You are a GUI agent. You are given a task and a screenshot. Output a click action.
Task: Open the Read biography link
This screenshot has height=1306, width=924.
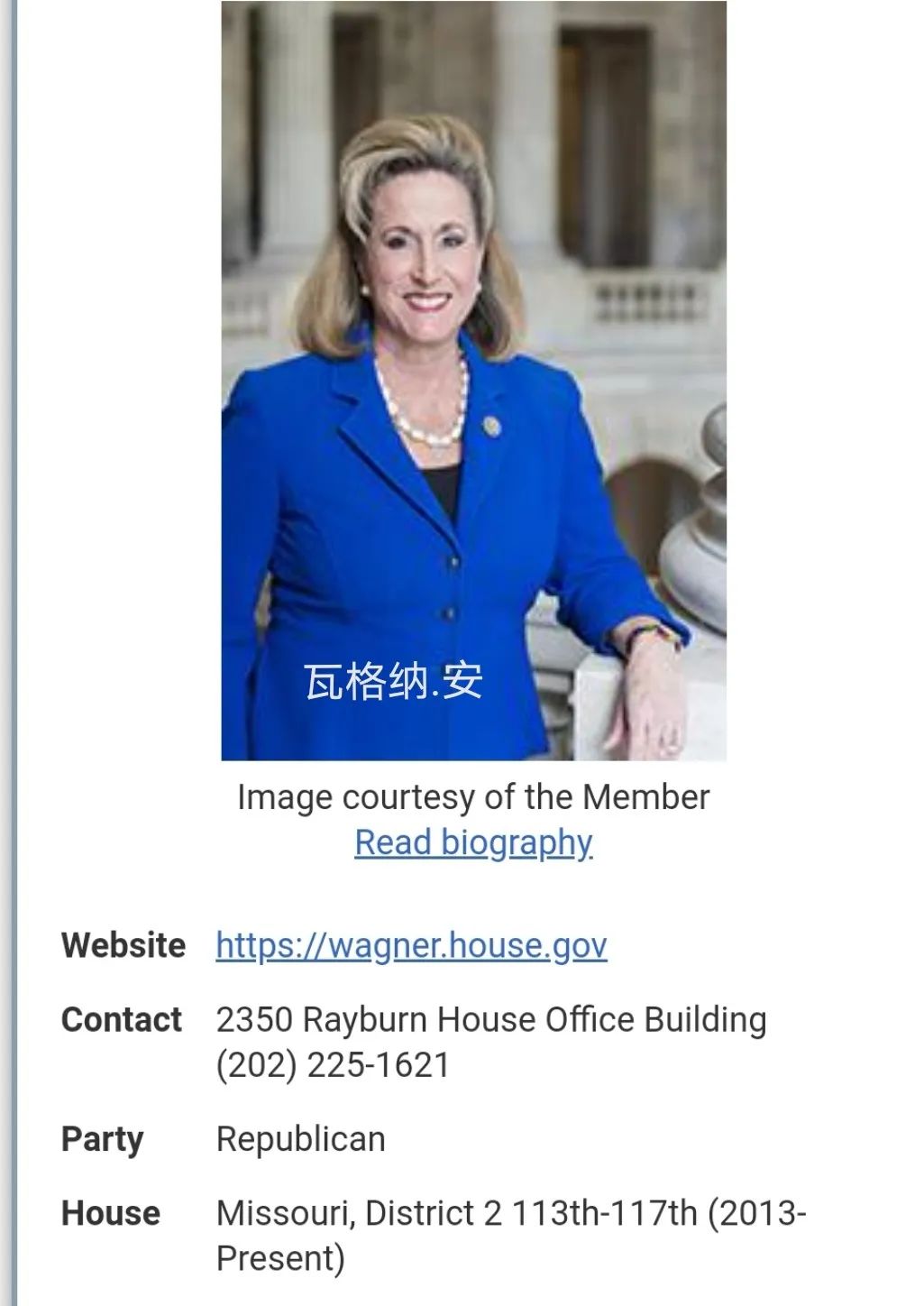[x=473, y=842]
